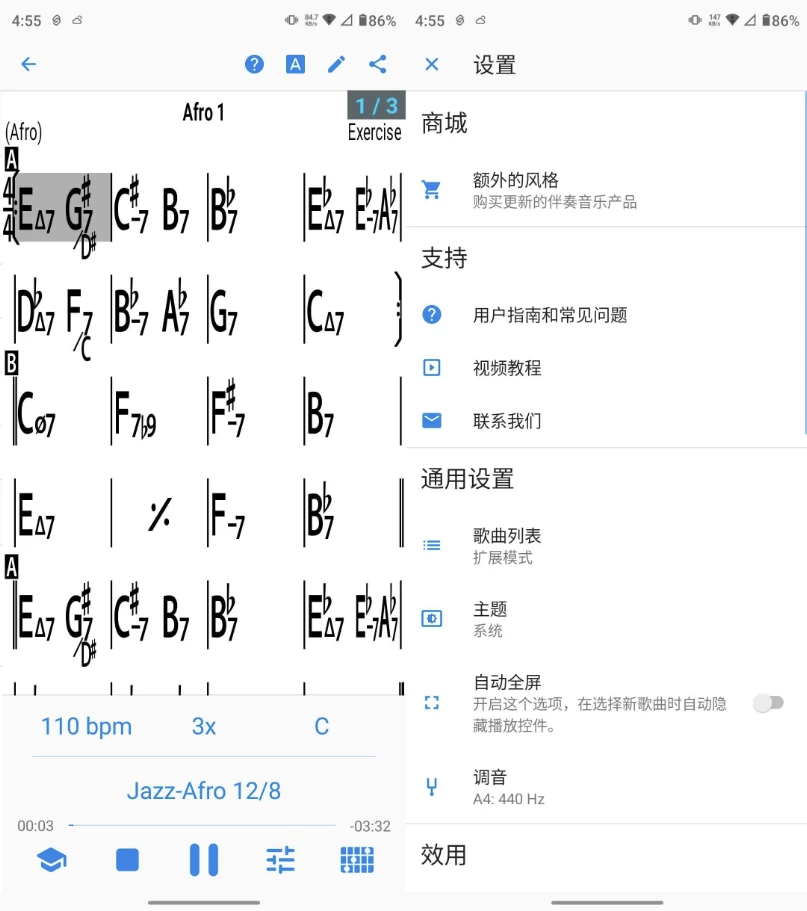
Task: Share the Afro 1 song
Action: [x=377, y=65]
